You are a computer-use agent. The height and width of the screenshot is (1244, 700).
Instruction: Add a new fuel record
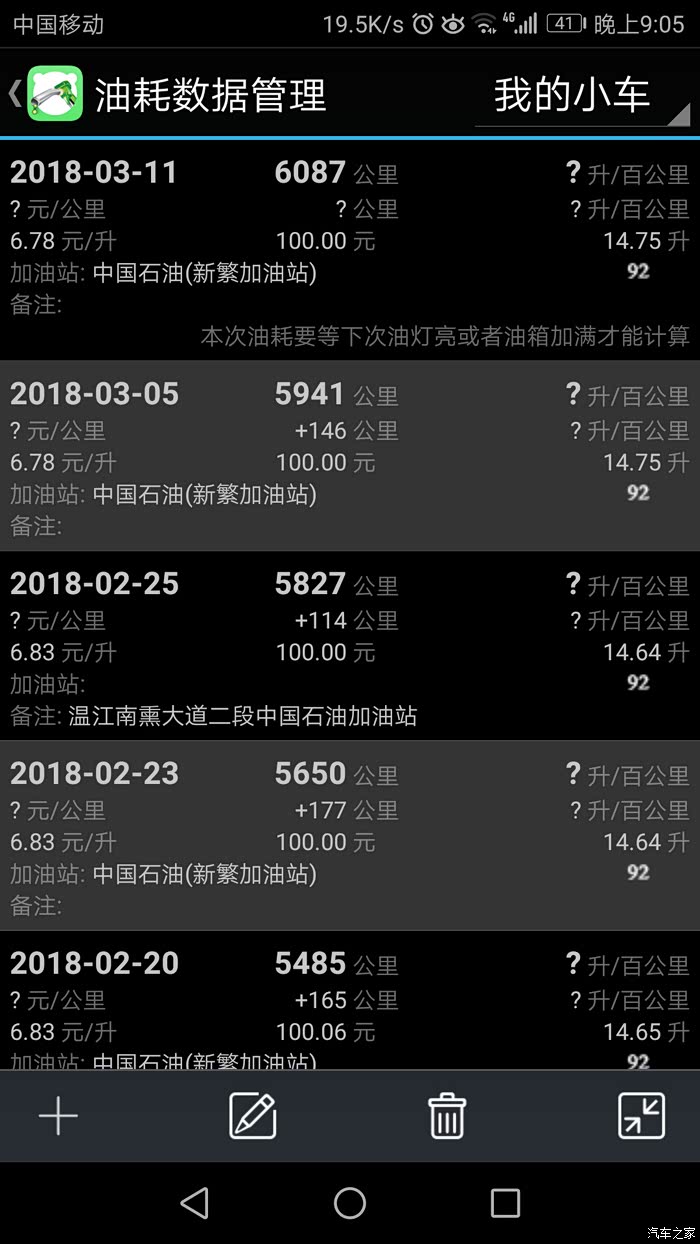58,1116
